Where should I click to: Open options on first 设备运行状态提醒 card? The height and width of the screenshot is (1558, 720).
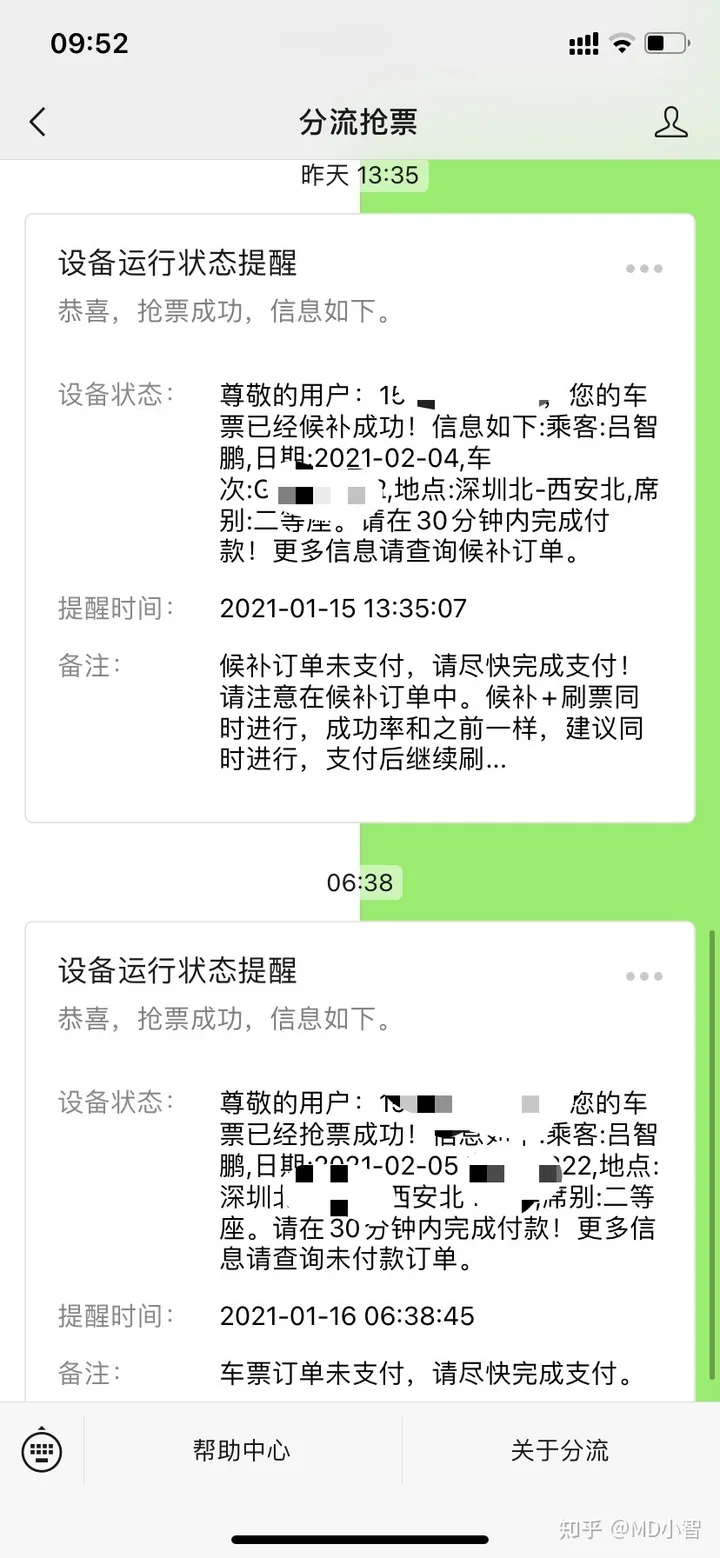pos(643,268)
